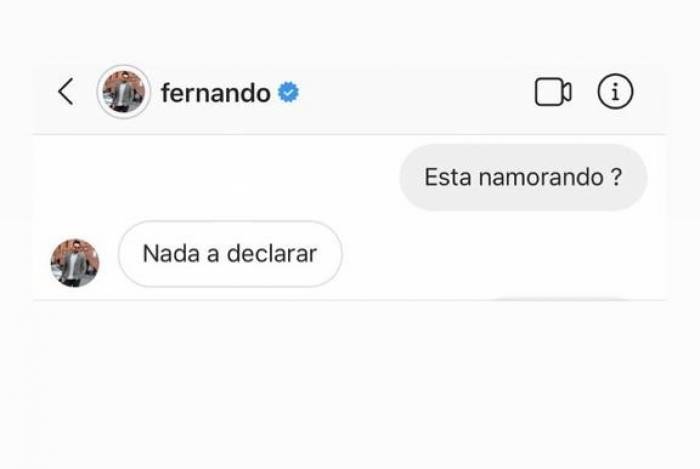
Task: Open conversation details info icon
Action: [x=615, y=92]
